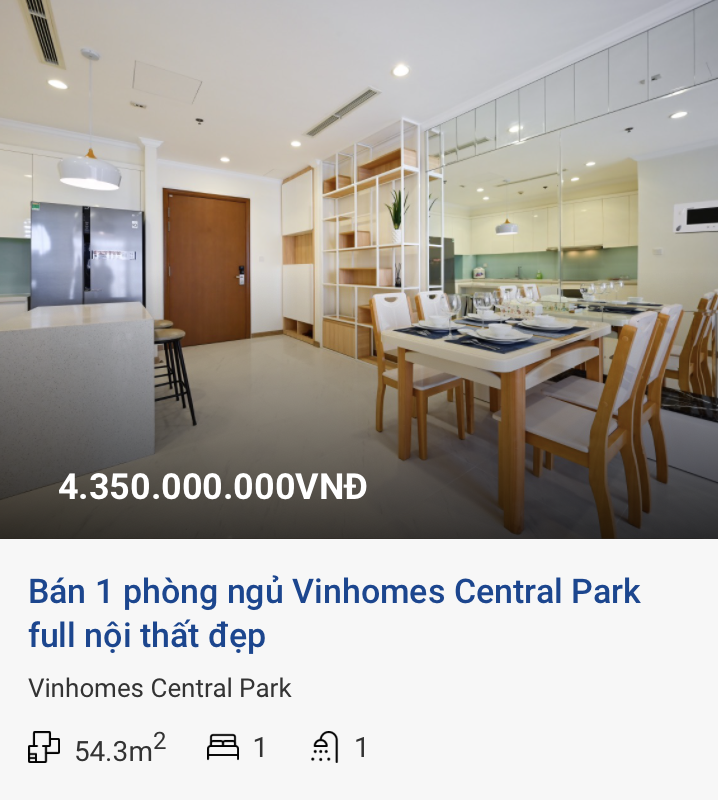Open the 4.350.000.000VNĐ apartment listing photo
718x800 pixels.
point(359,269)
